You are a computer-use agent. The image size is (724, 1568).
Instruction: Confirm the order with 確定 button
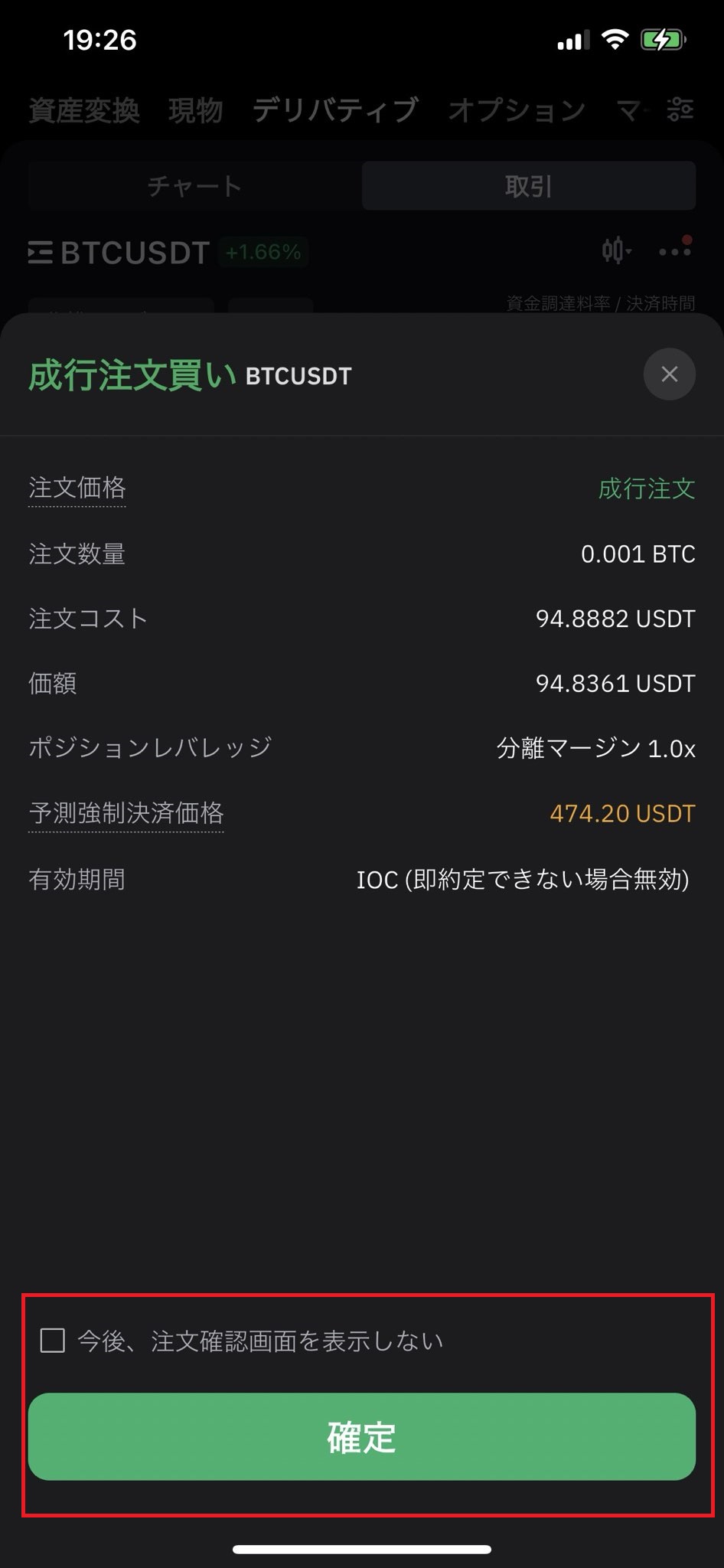tap(361, 1436)
